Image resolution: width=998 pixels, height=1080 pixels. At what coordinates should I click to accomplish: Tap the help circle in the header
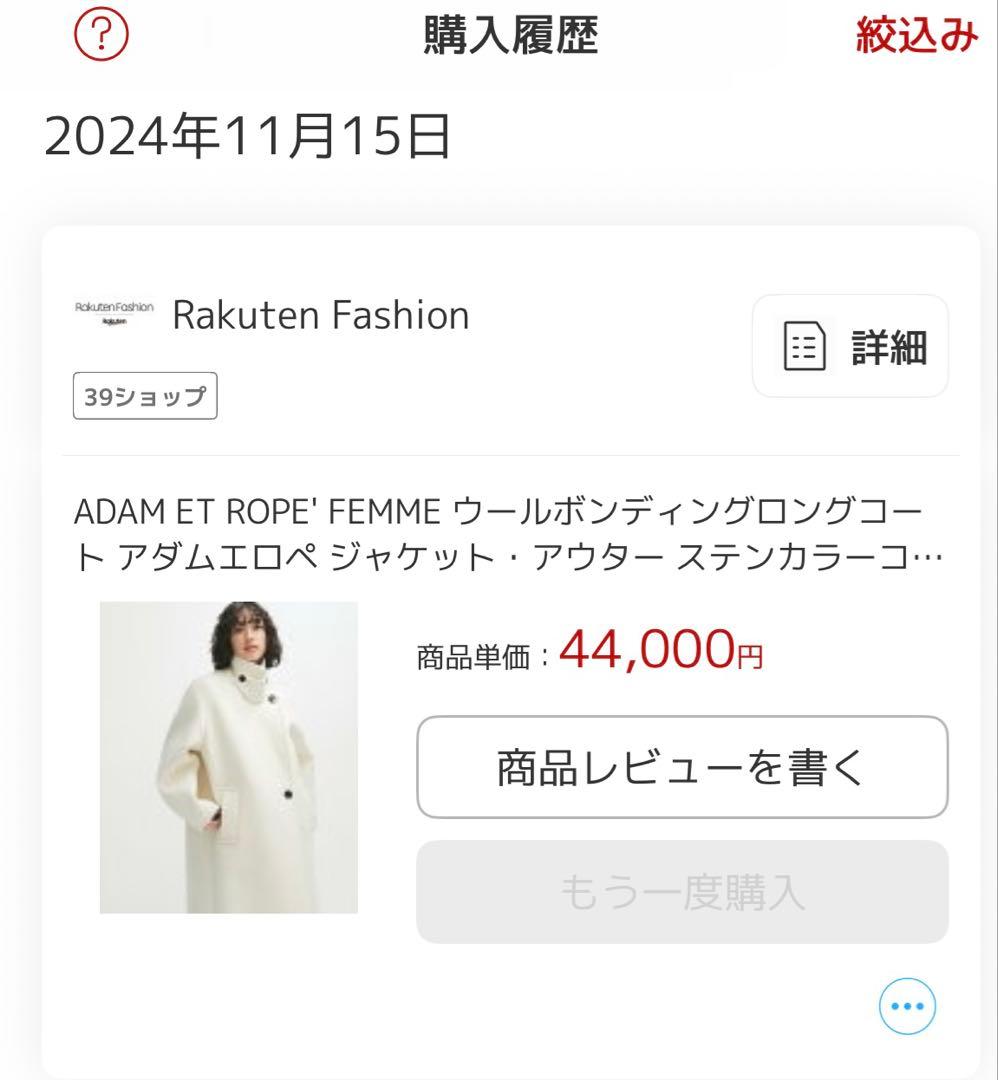pyautogui.click(x=100, y=33)
